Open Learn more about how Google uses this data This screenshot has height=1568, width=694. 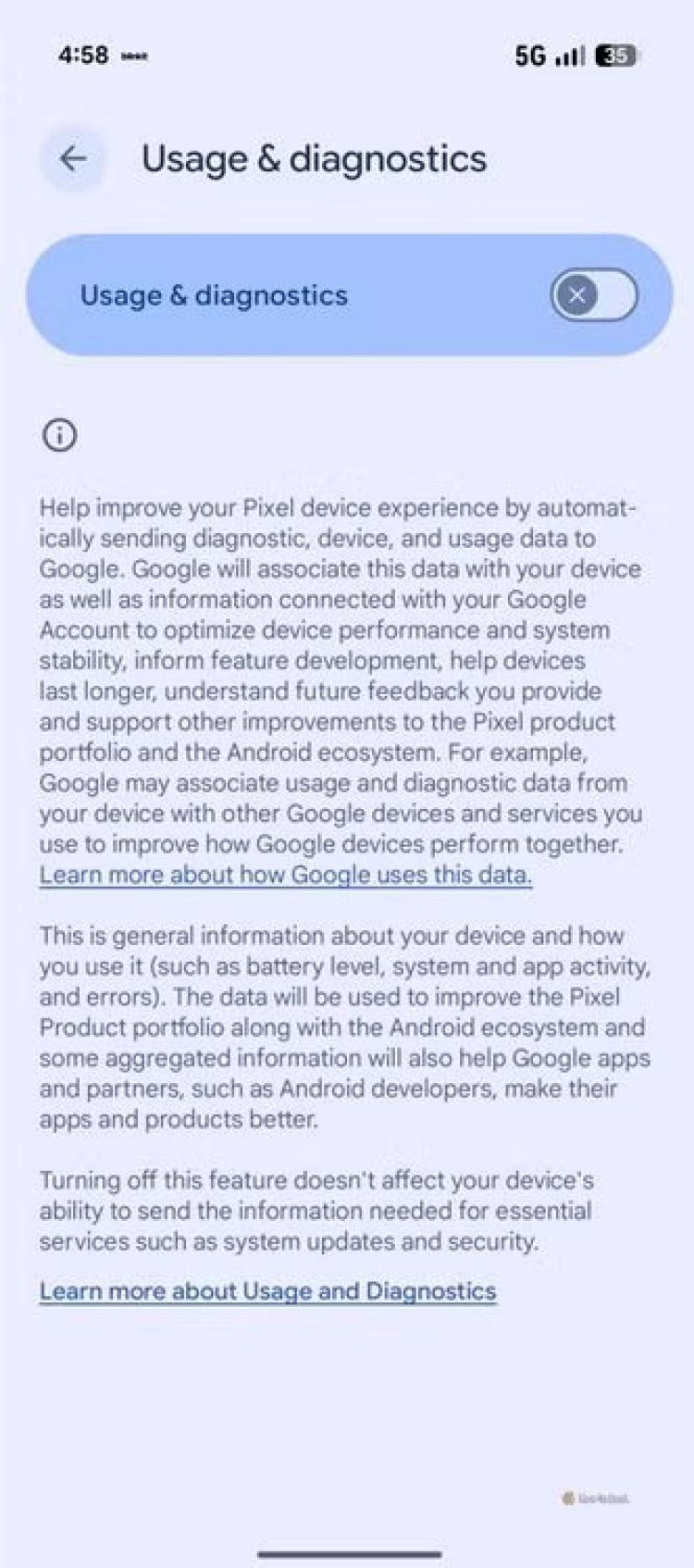[285, 875]
